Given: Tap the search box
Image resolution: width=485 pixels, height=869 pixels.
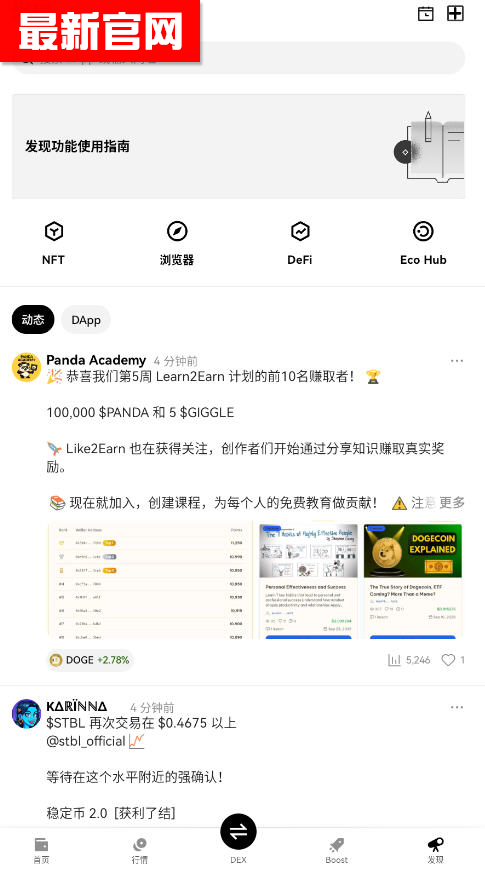Looking at the screenshot, I should point(238,58).
